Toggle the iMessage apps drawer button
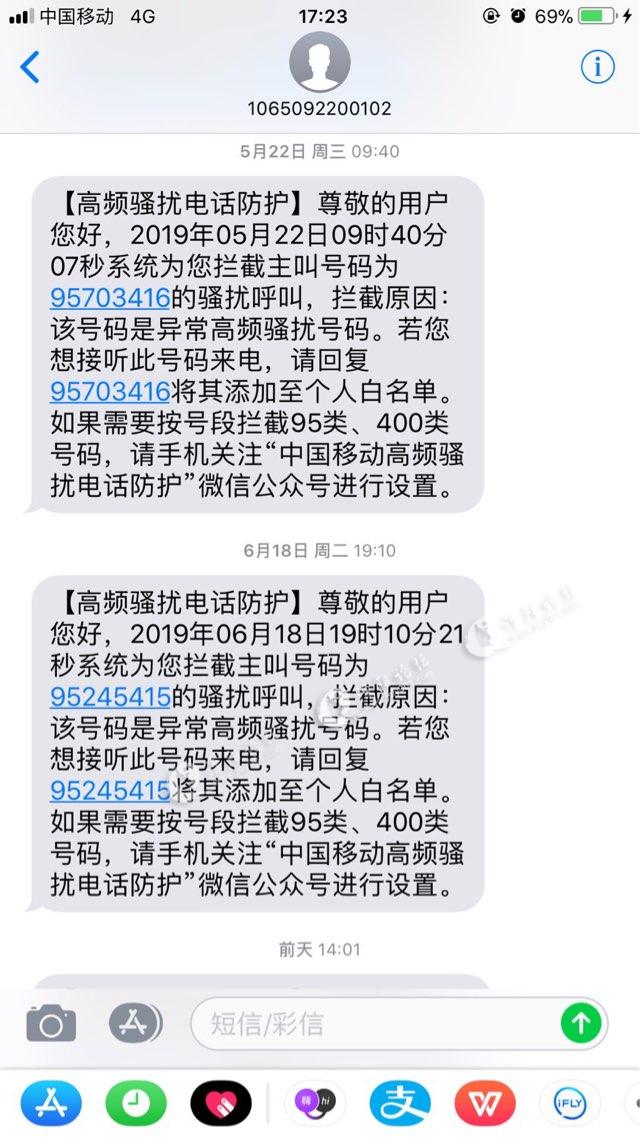 point(135,1022)
